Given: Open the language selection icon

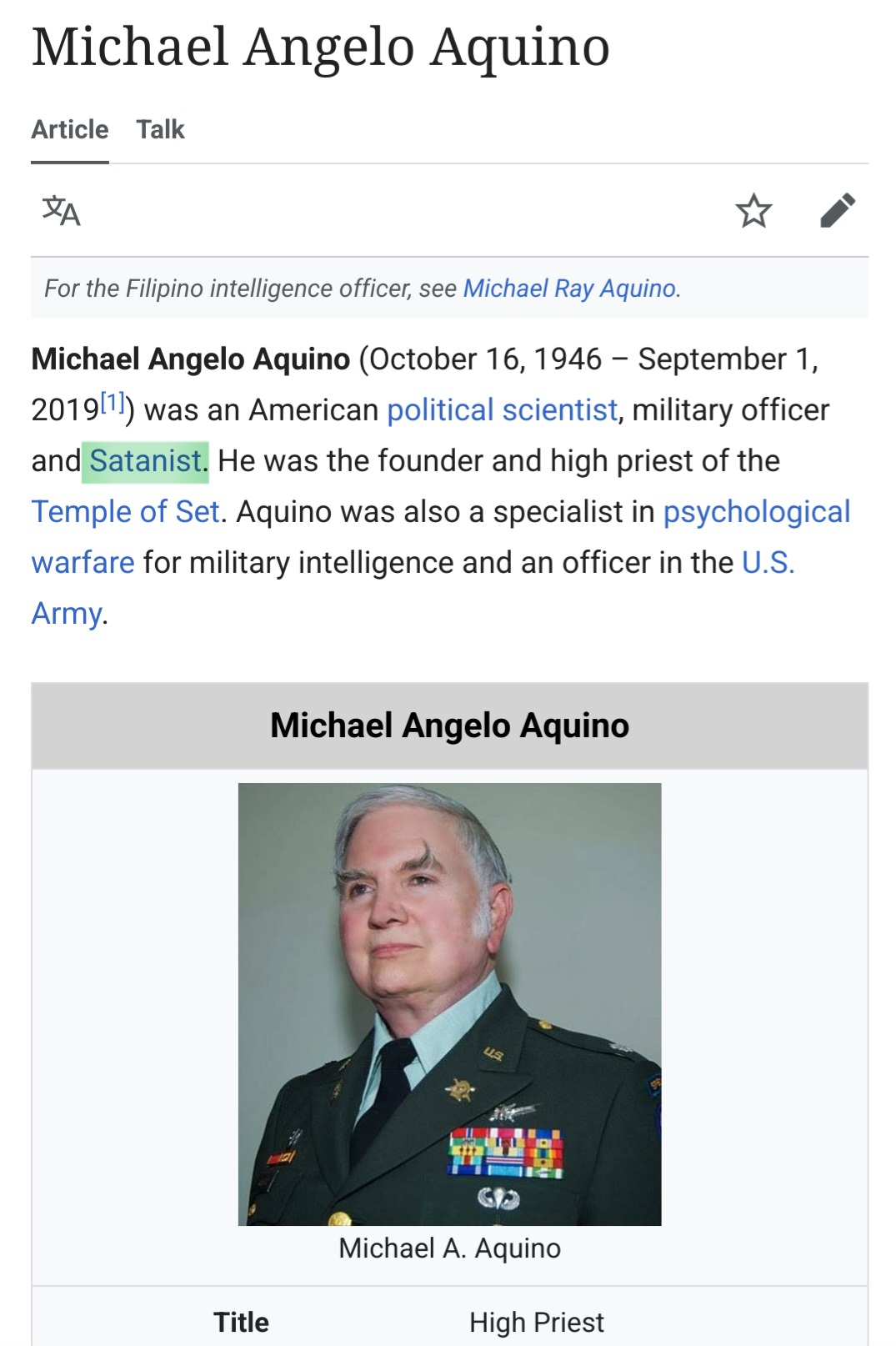Looking at the screenshot, I should pyautogui.click(x=61, y=210).
